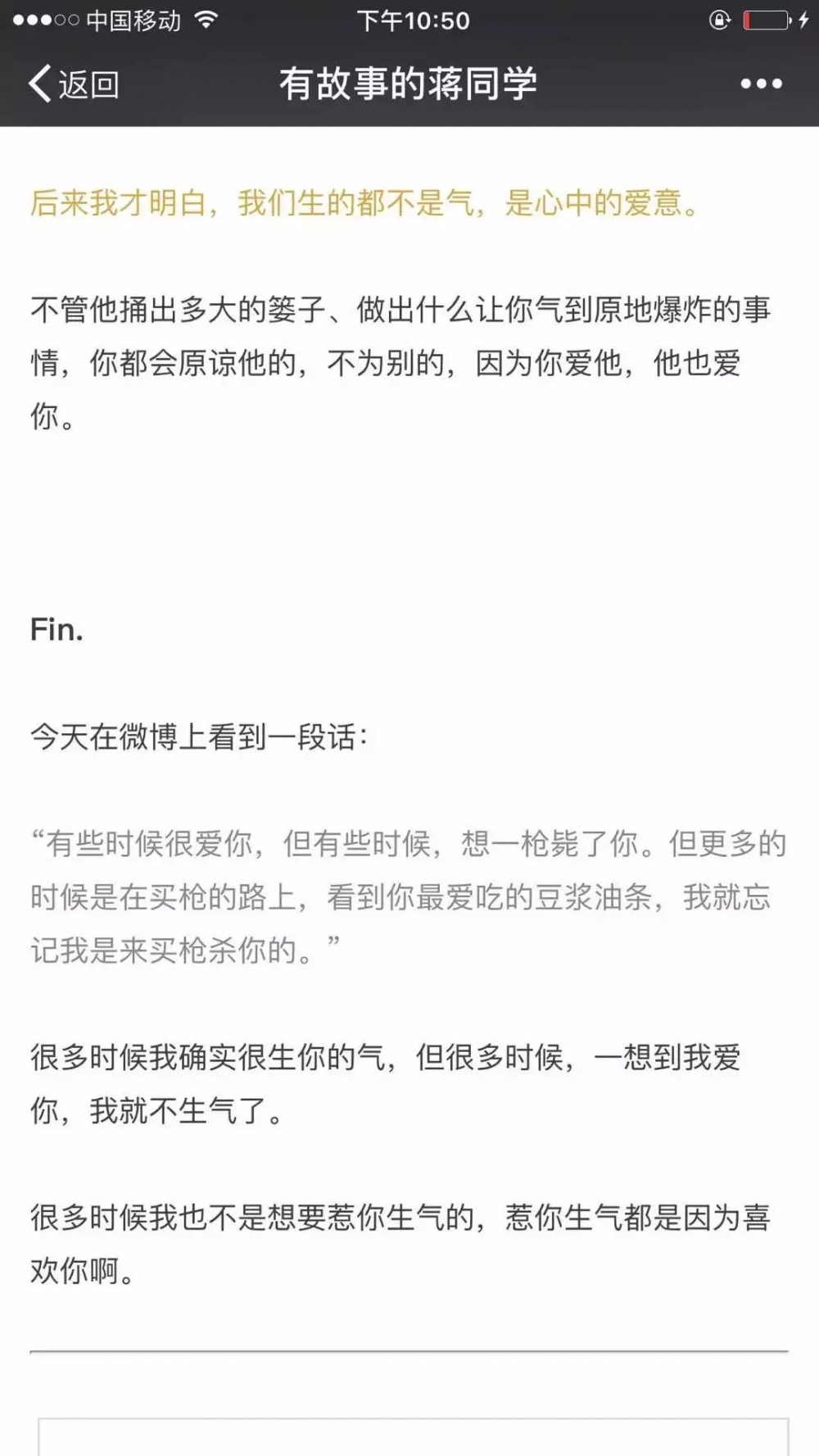This screenshot has height=1456, width=819.
Task: Open the three-dot more options menu
Action: 761,84
